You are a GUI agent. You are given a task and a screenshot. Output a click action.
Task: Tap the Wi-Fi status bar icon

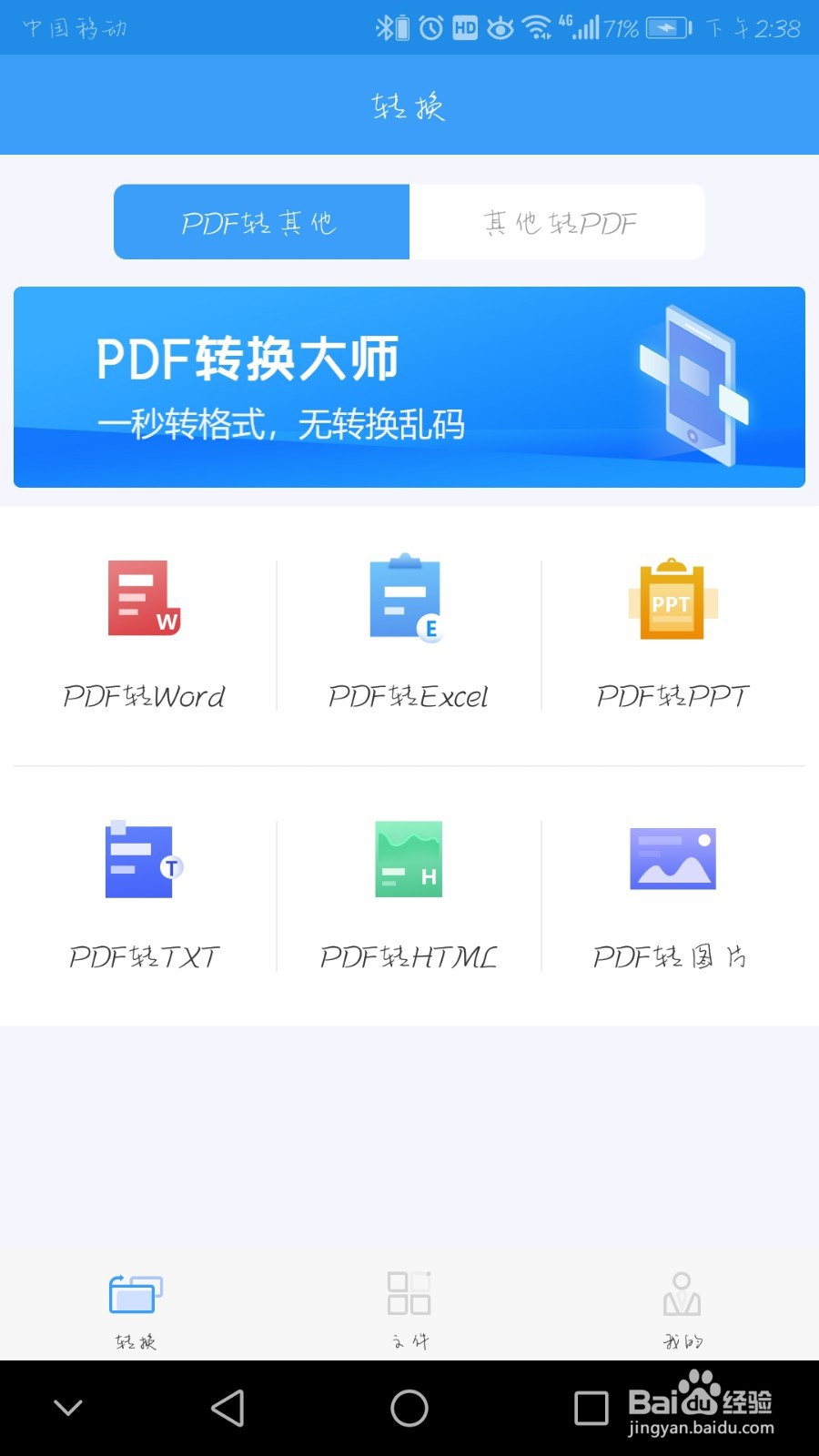pos(537,27)
